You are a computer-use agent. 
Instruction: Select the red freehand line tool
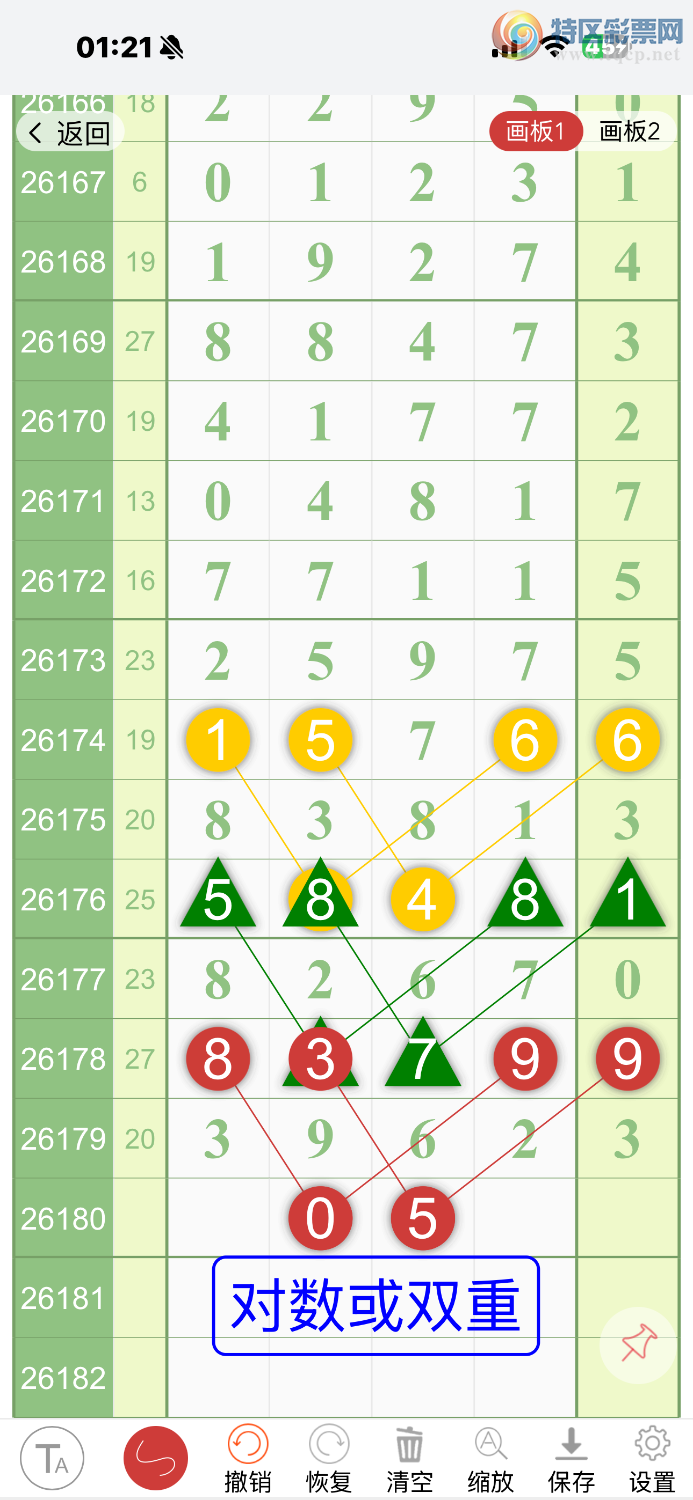156,1459
